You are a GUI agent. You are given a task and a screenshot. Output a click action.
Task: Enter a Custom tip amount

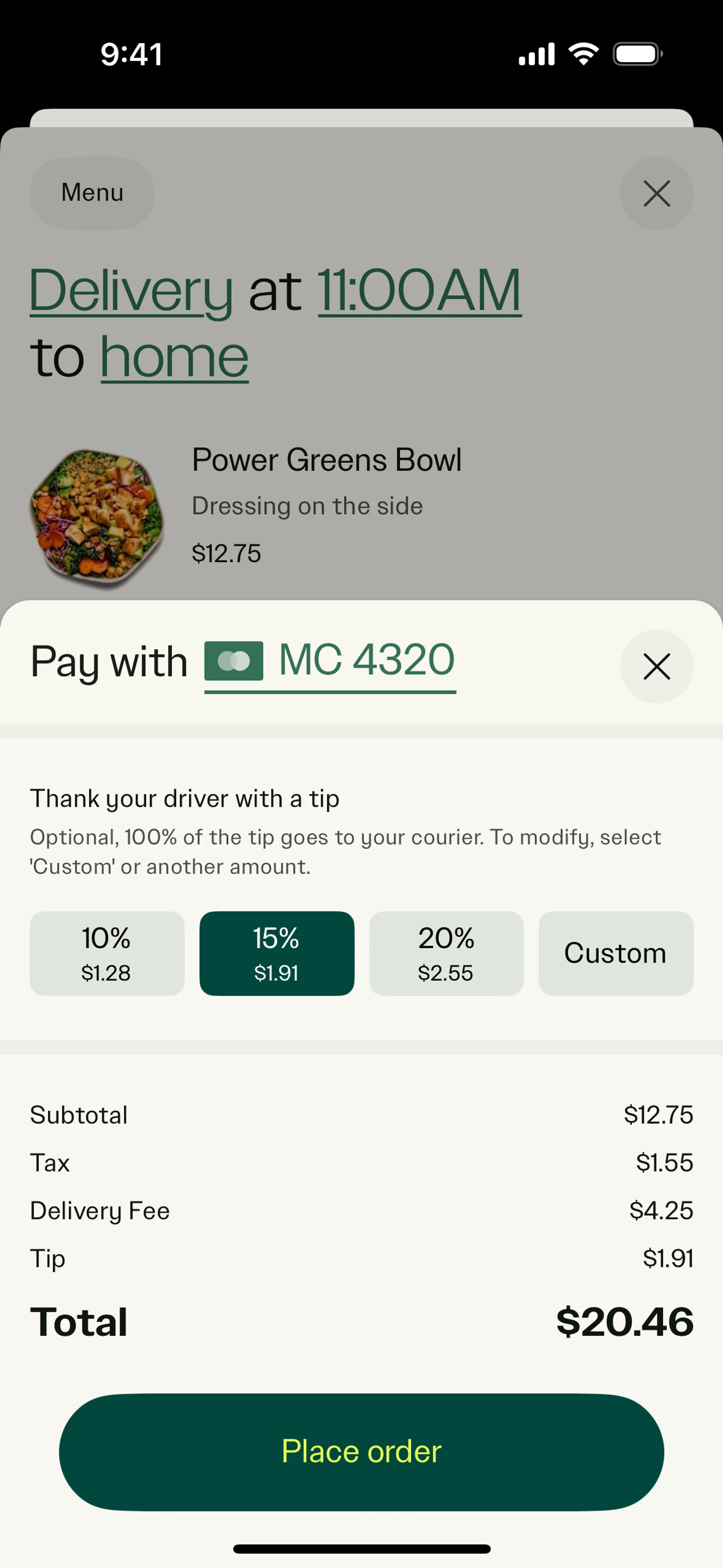click(x=615, y=953)
